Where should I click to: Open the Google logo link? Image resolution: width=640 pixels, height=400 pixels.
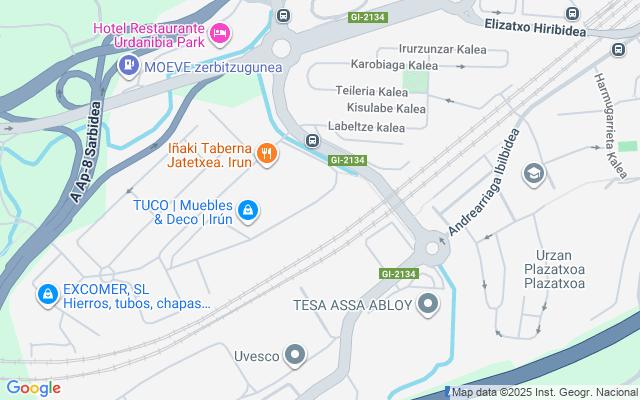33,388
